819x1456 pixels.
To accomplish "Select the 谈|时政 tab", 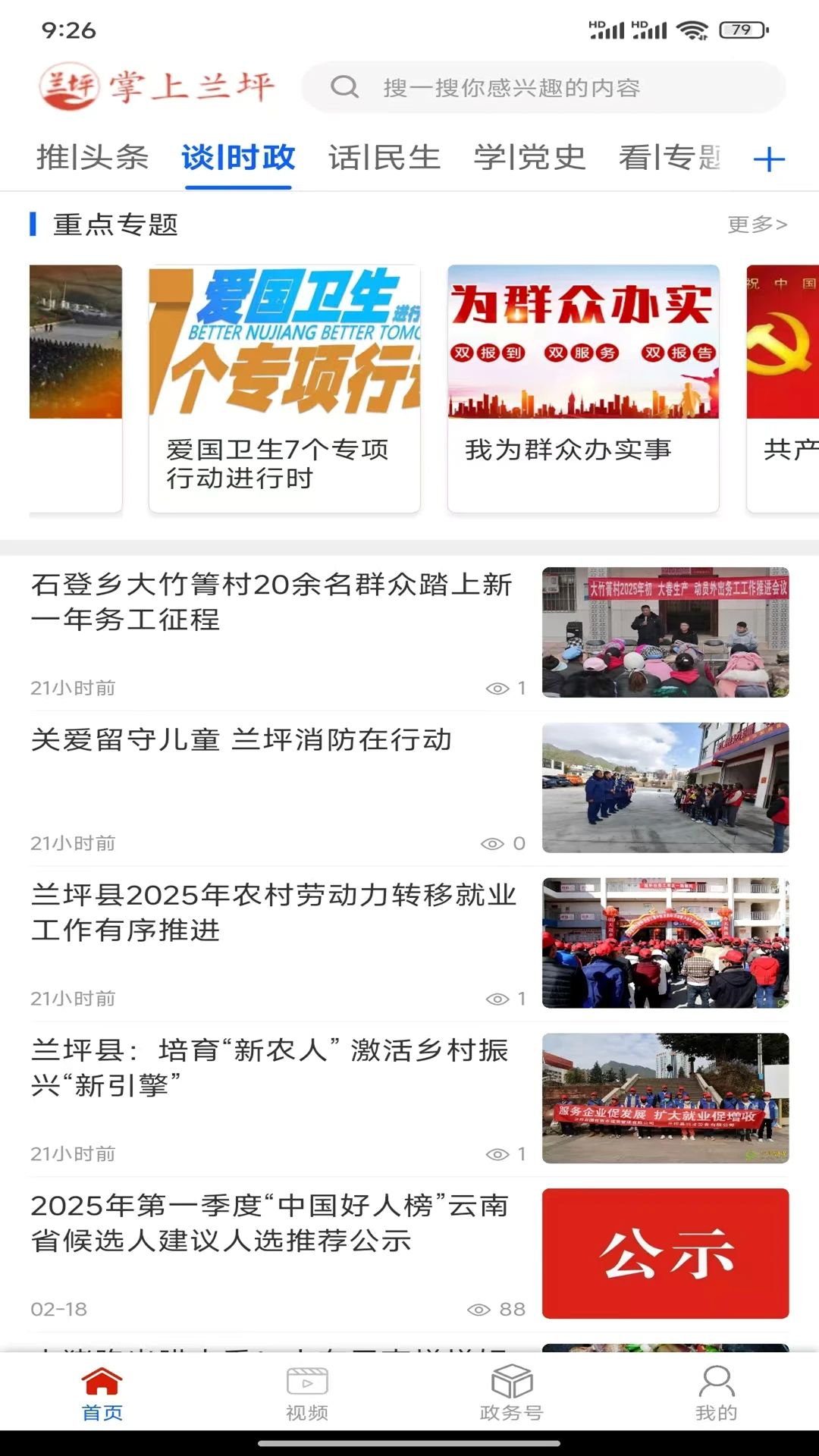I will [238, 158].
